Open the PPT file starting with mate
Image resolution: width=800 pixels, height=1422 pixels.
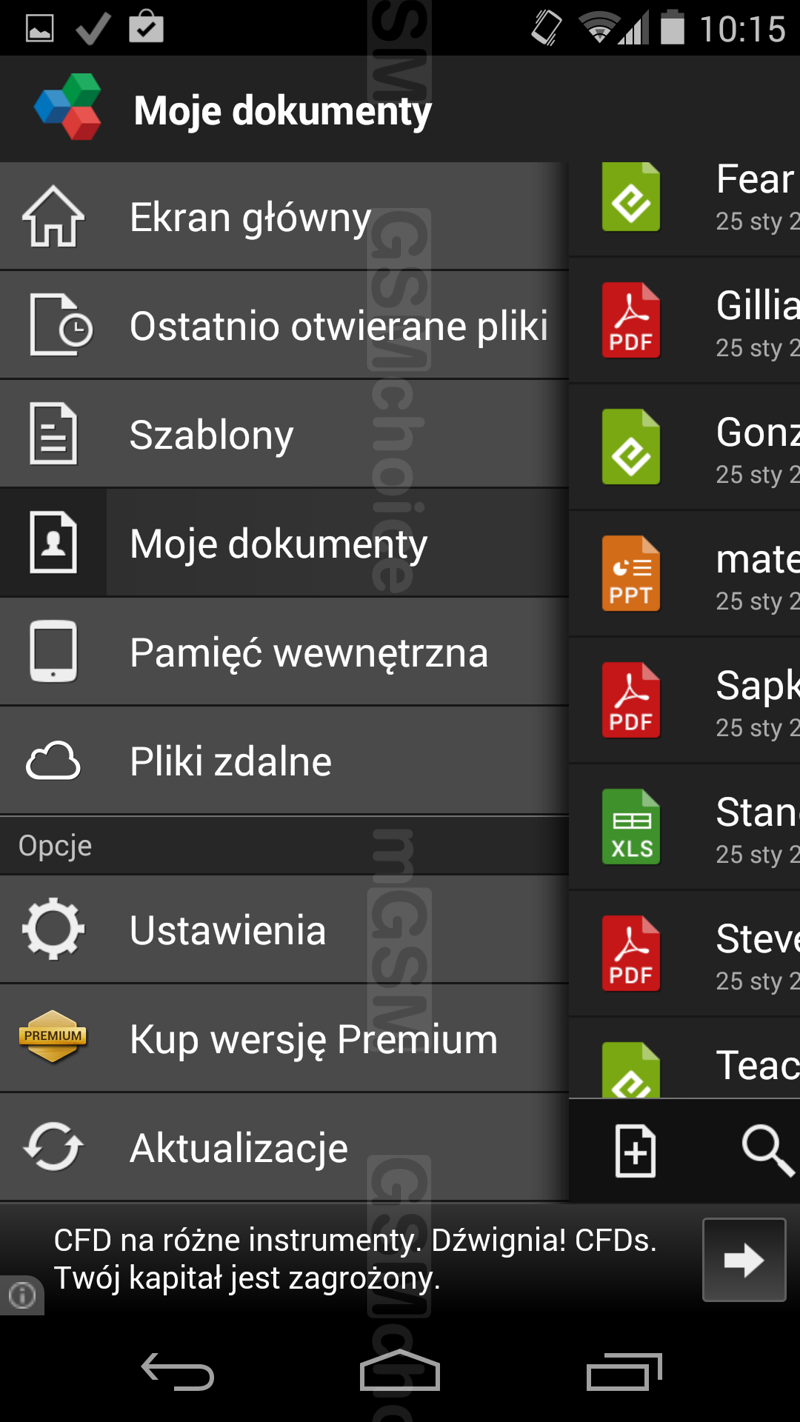tap(685, 574)
